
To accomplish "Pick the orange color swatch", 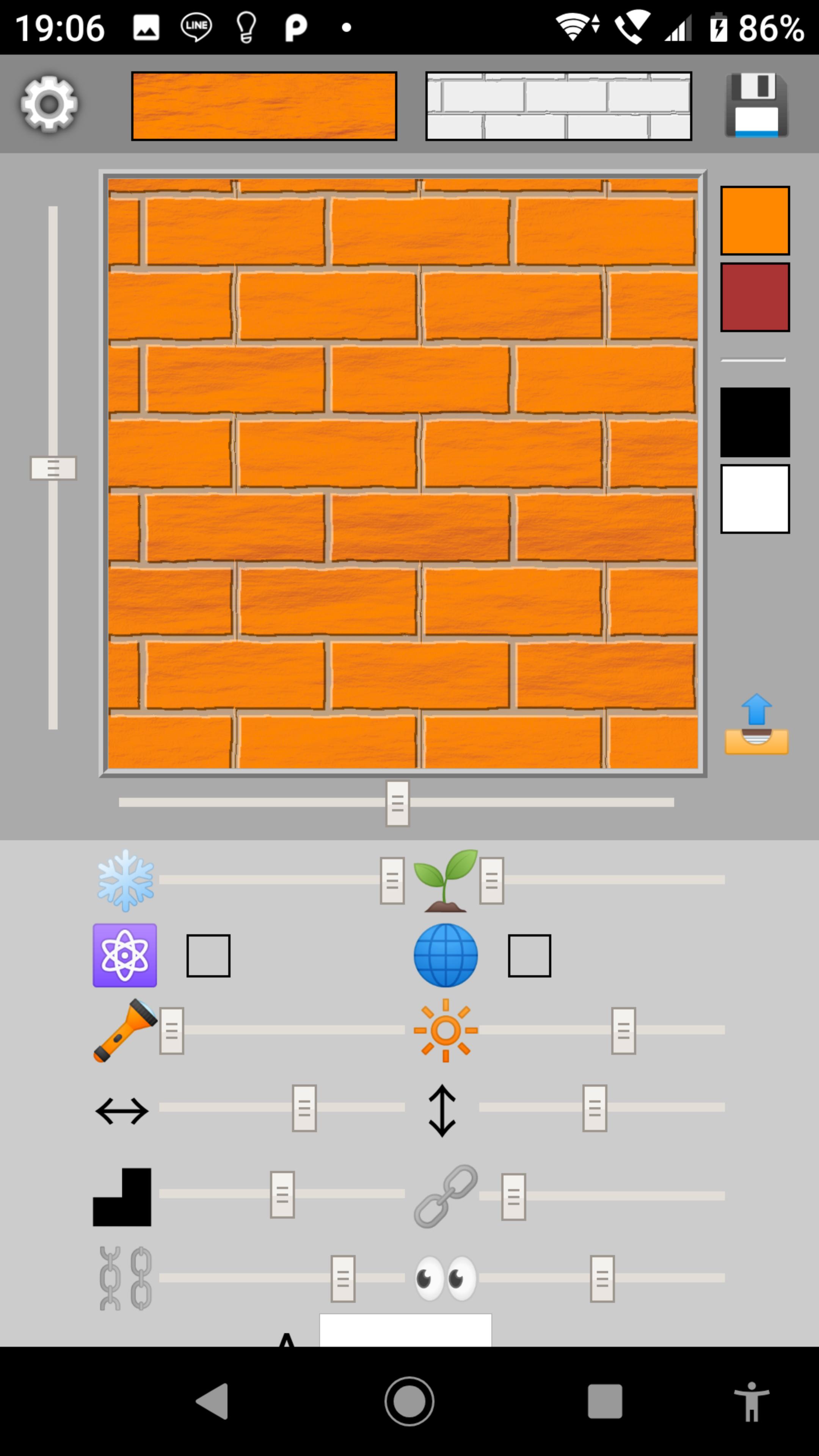I will click(x=755, y=220).
